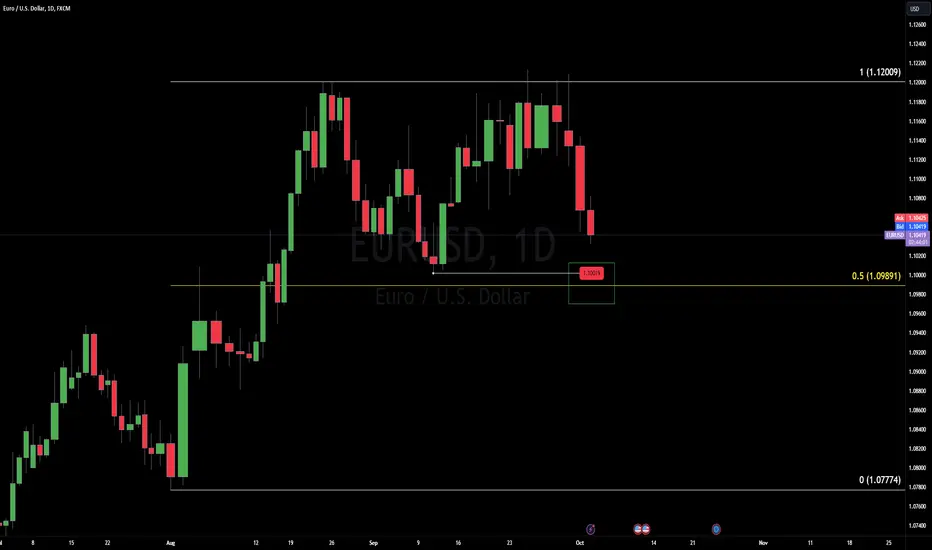This screenshot has height=550, width=932.
Task: Open the left US flag economic event marker
Action: click(638, 529)
